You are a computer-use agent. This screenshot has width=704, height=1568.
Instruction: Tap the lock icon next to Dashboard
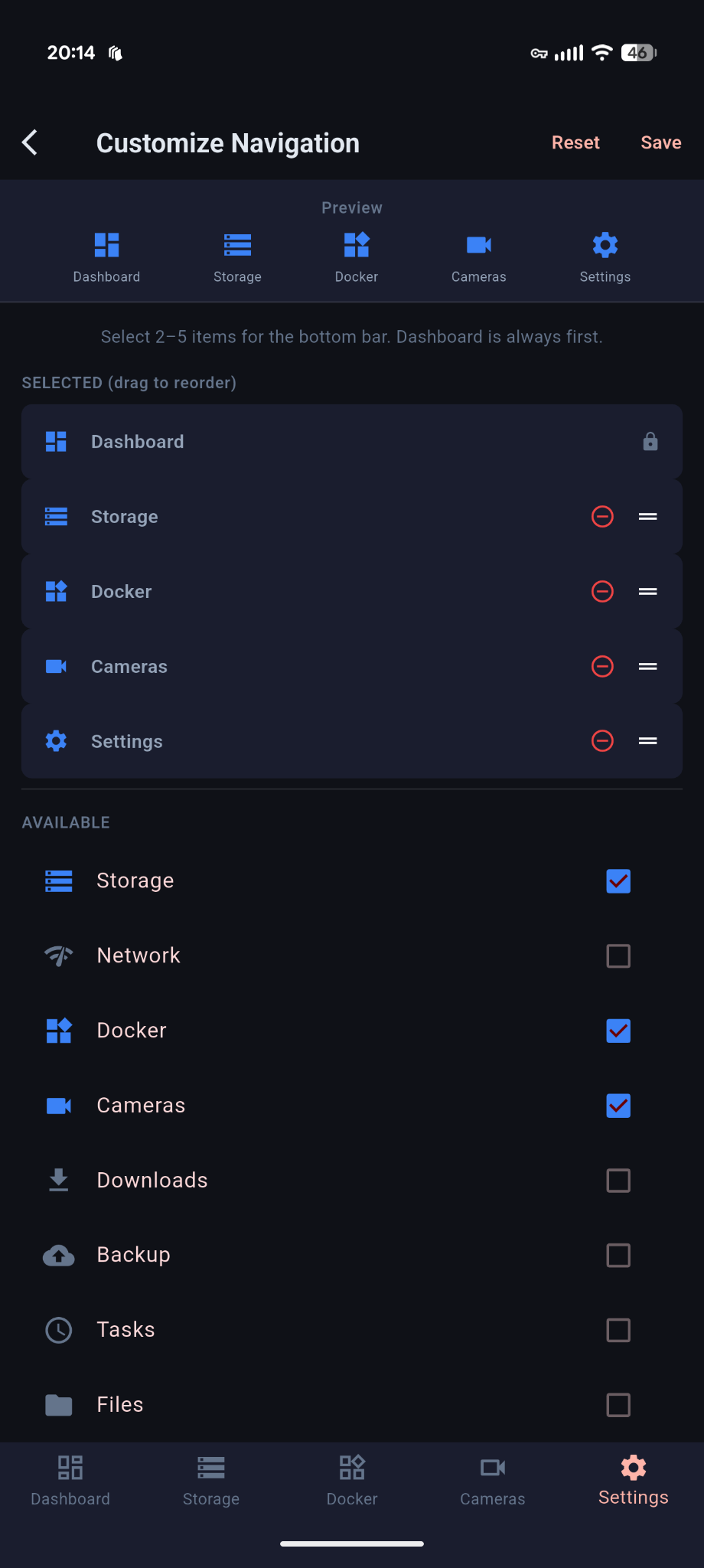[x=650, y=442]
